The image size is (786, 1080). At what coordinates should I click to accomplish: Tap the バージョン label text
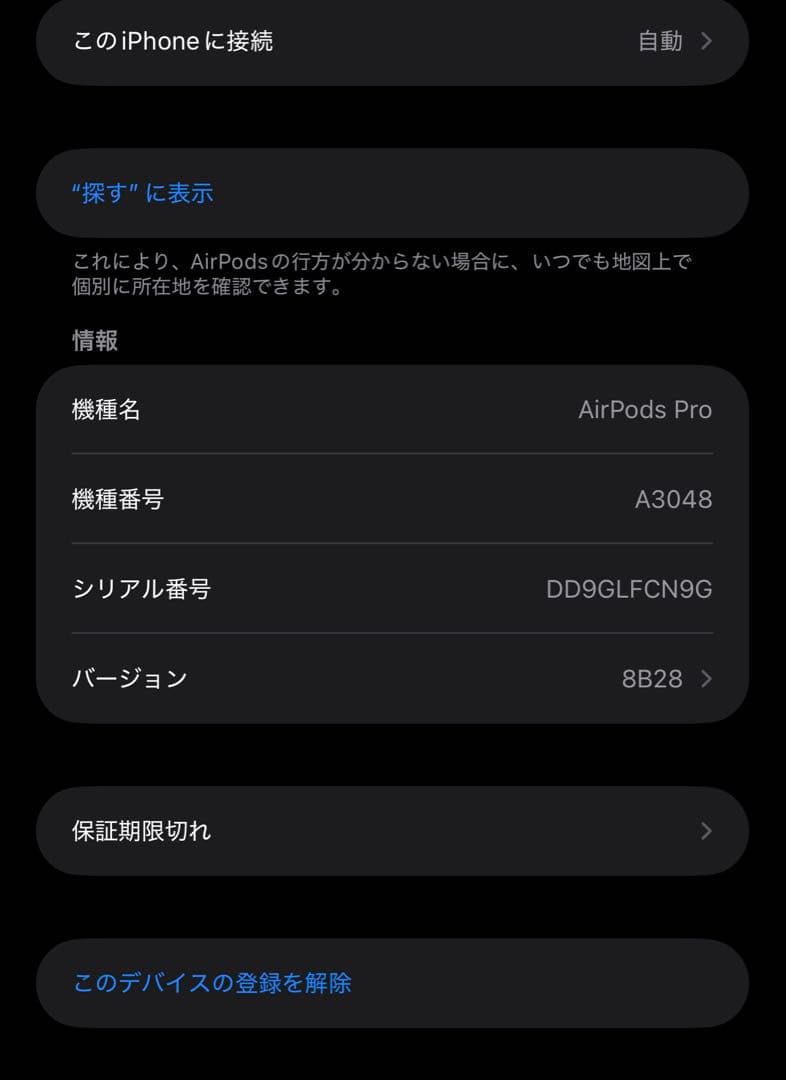(x=128, y=679)
